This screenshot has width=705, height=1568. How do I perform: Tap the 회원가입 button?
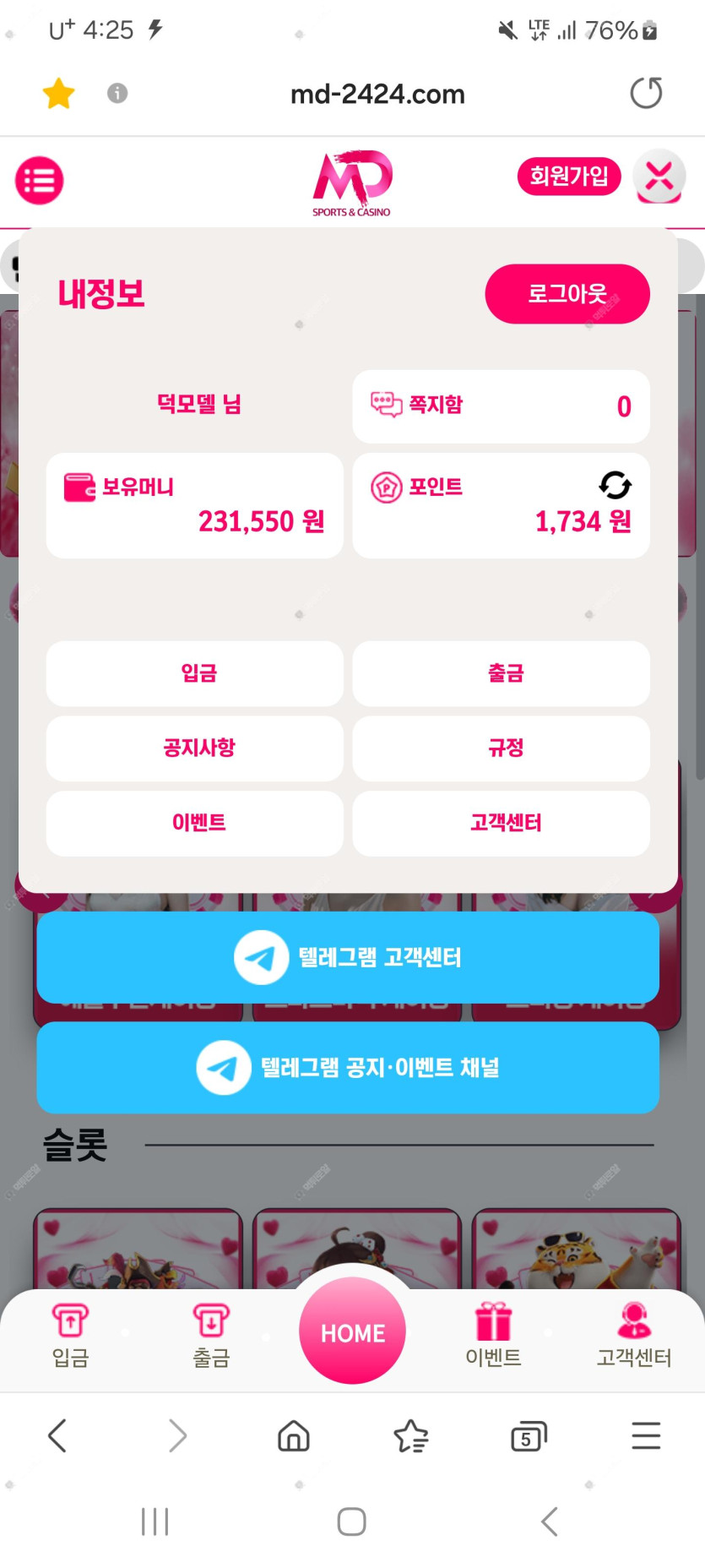pyautogui.click(x=568, y=177)
